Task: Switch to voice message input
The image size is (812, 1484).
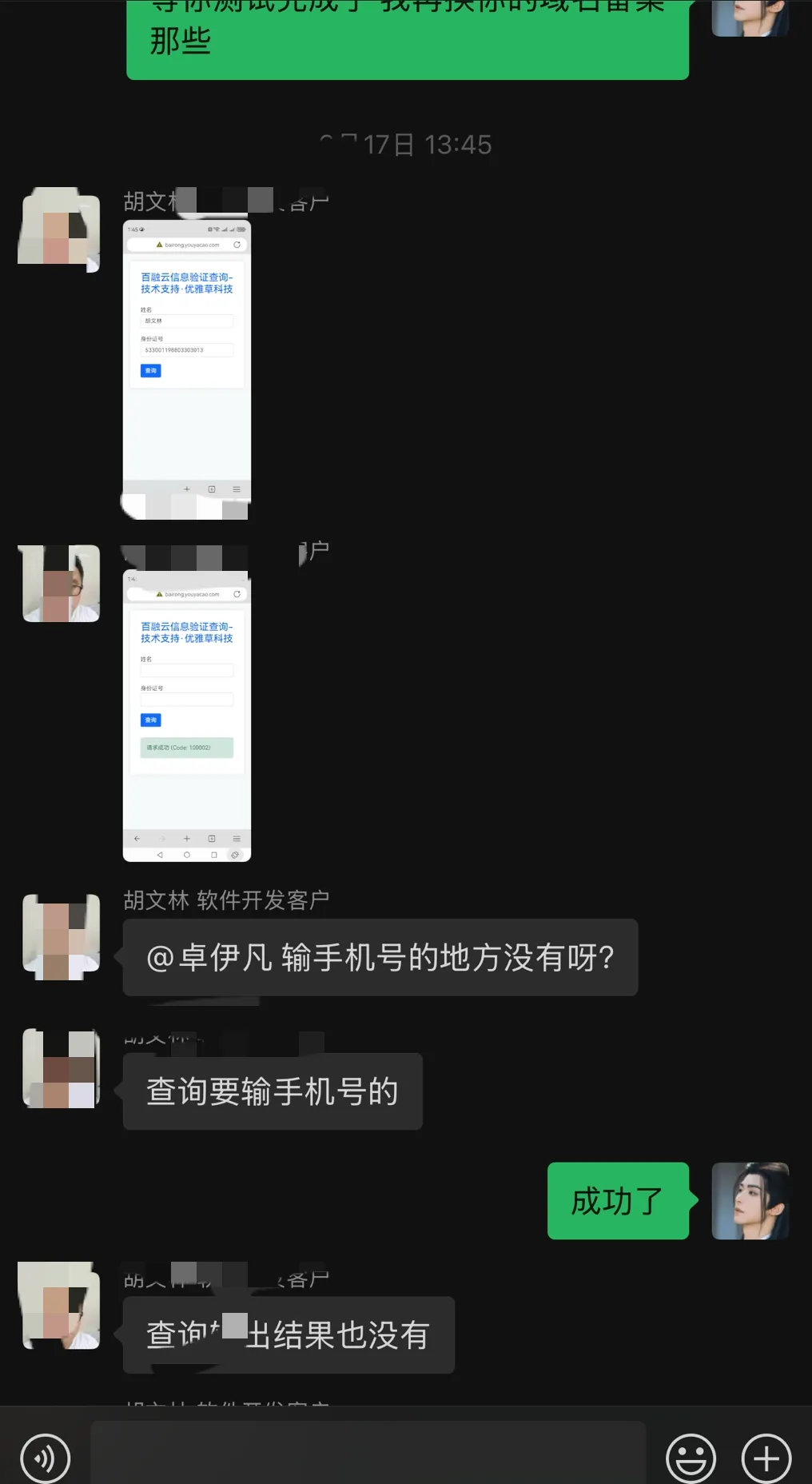Action: coord(46,1458)
